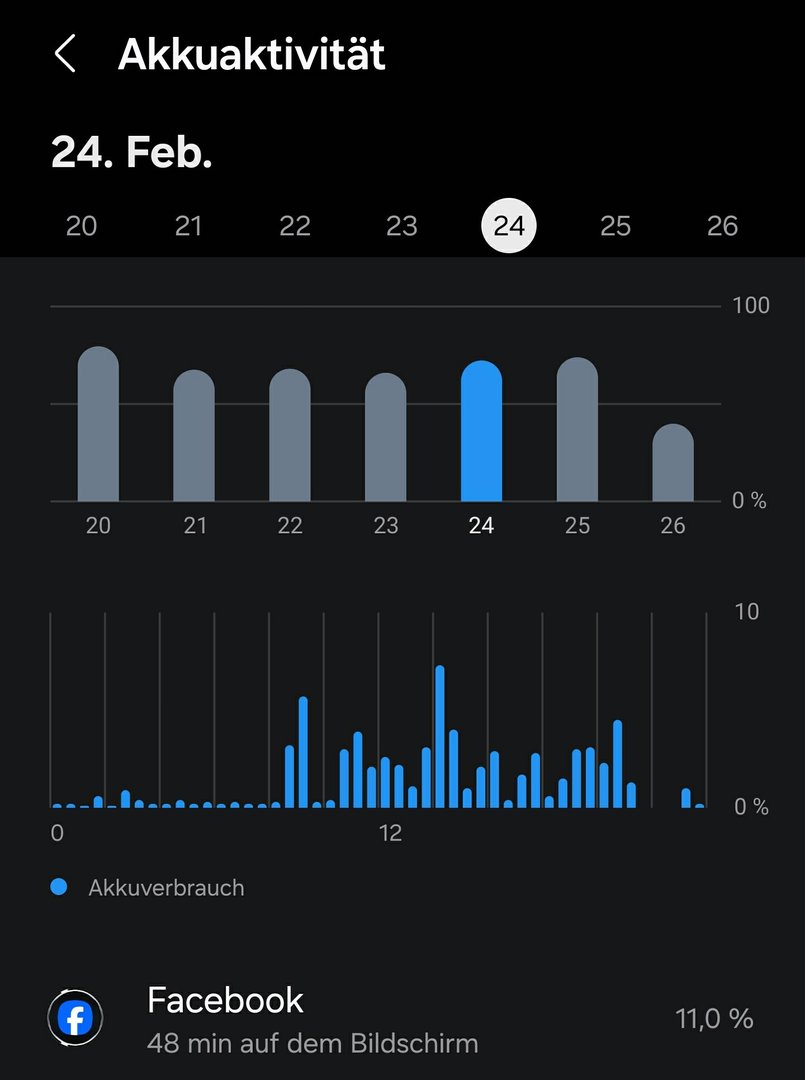The image size is (805, 1080).
Task: Tap the chart bar for day 22
Action: point(290,438)
